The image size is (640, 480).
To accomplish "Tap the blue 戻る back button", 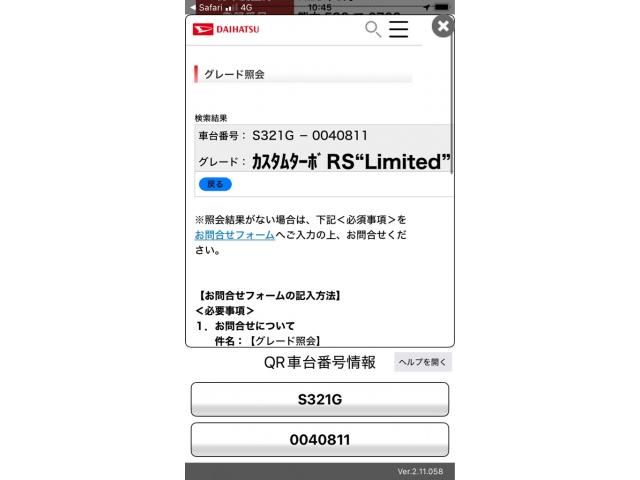I will coord(215,184).
